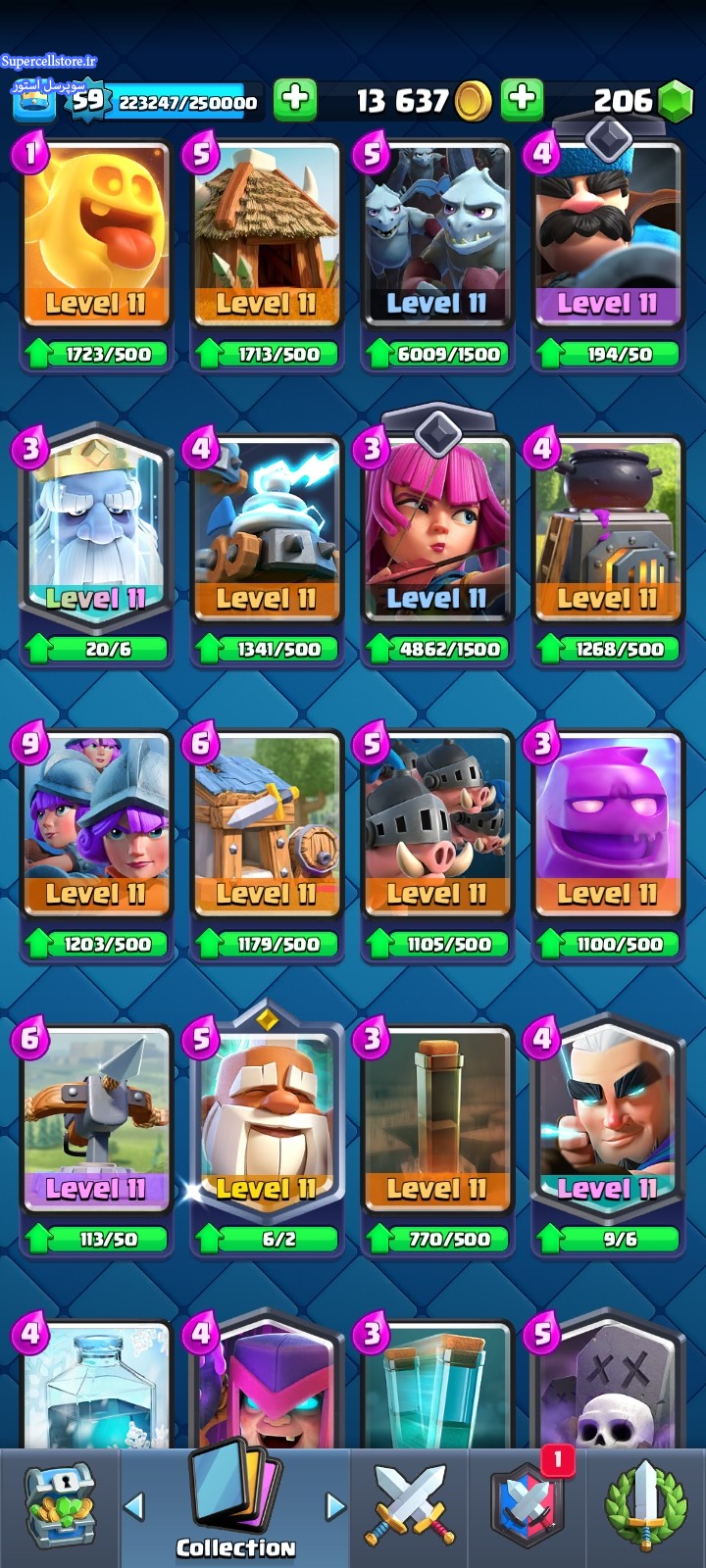This screenshot has width=706, height=1568.
Task: Open the Royal Hogs card
Action: pyautogui.click(x=436, y=825)
